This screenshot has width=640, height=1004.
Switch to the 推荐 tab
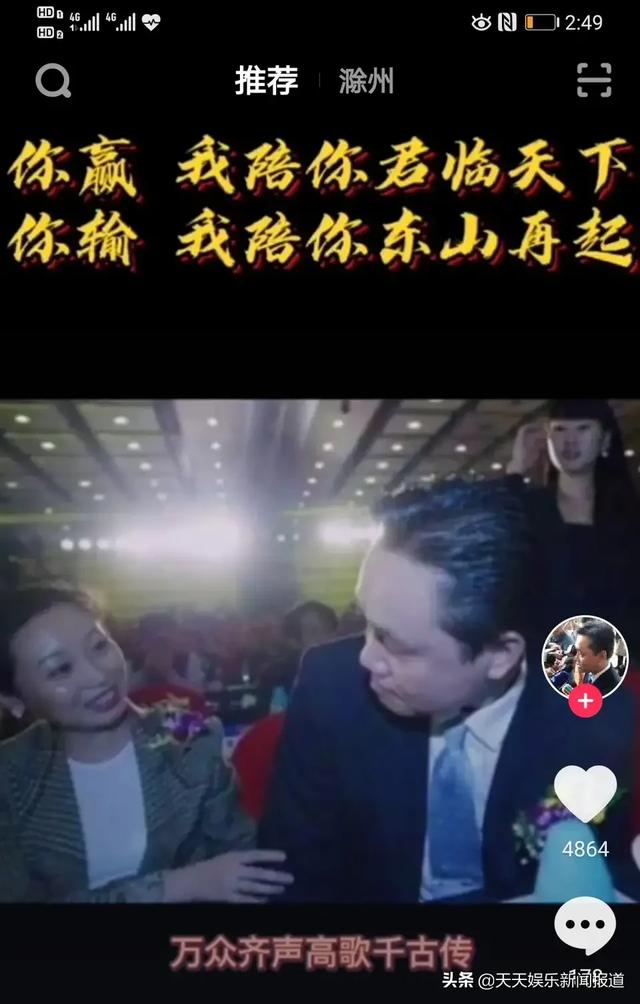click(266, 81)
